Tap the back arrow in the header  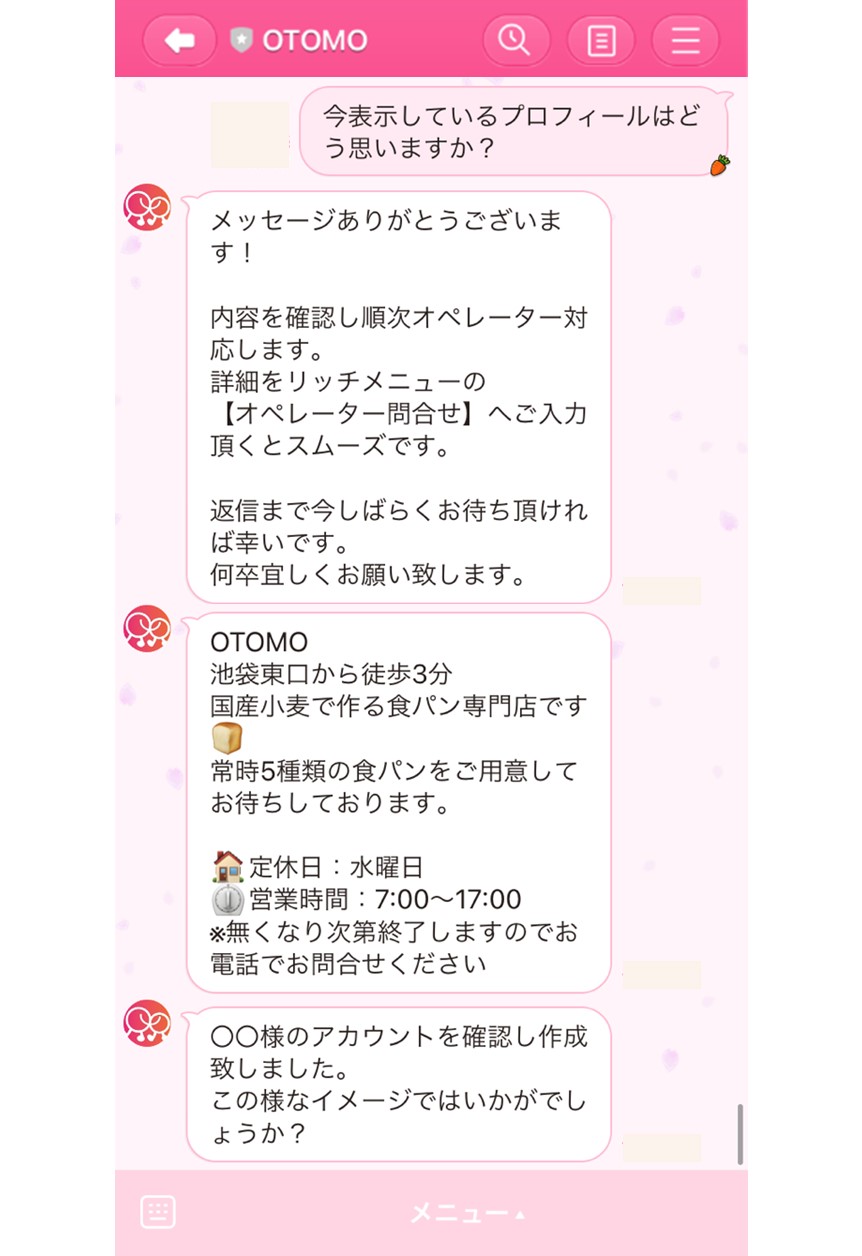(x=176, y=40)
